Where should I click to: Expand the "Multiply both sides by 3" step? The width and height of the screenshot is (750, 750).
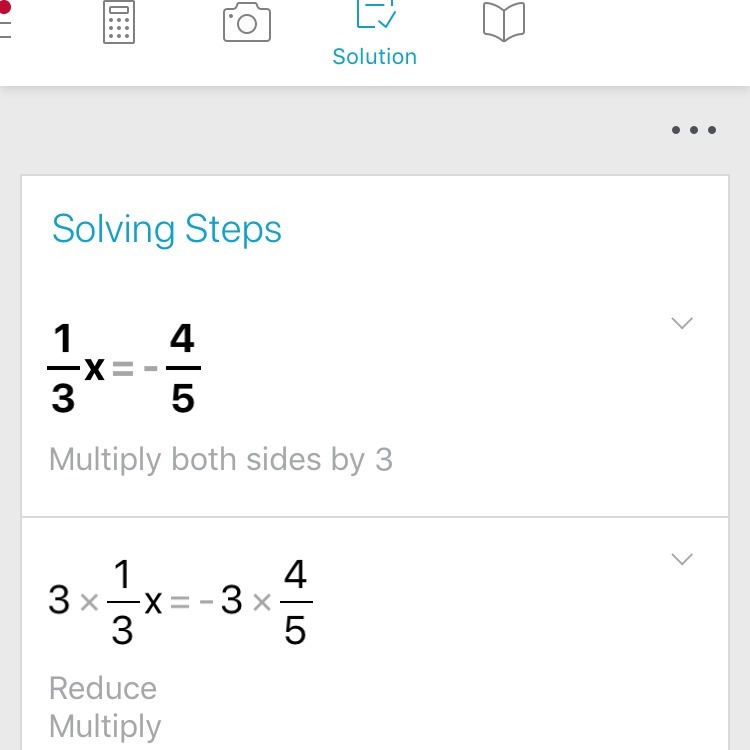point(682,323)
